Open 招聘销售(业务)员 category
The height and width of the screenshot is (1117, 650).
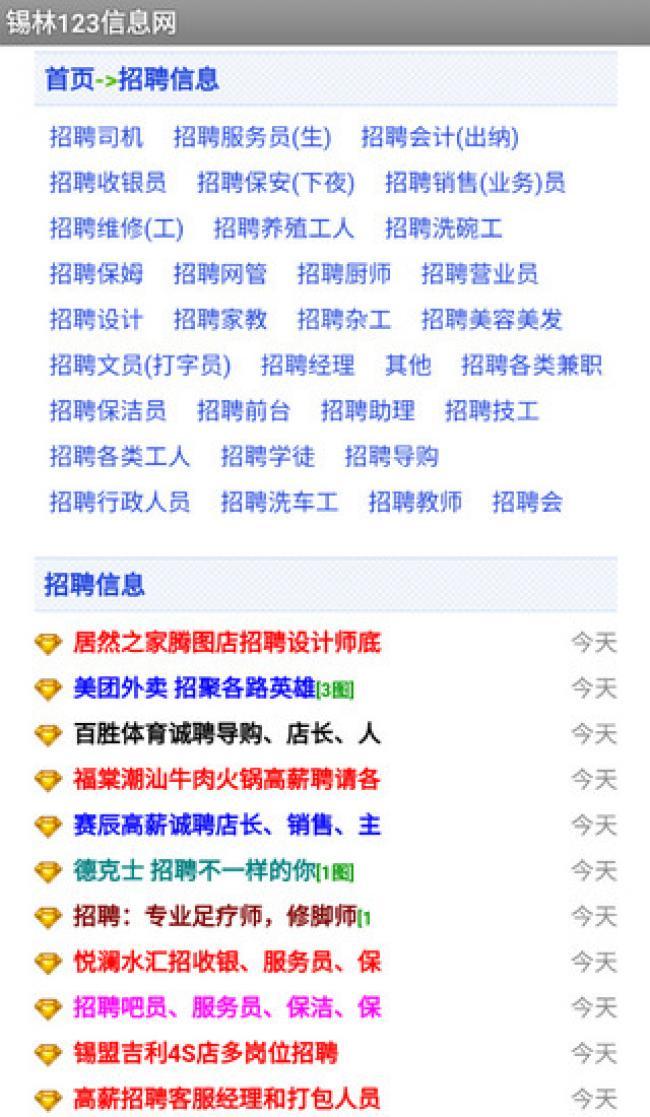point(474,182)
